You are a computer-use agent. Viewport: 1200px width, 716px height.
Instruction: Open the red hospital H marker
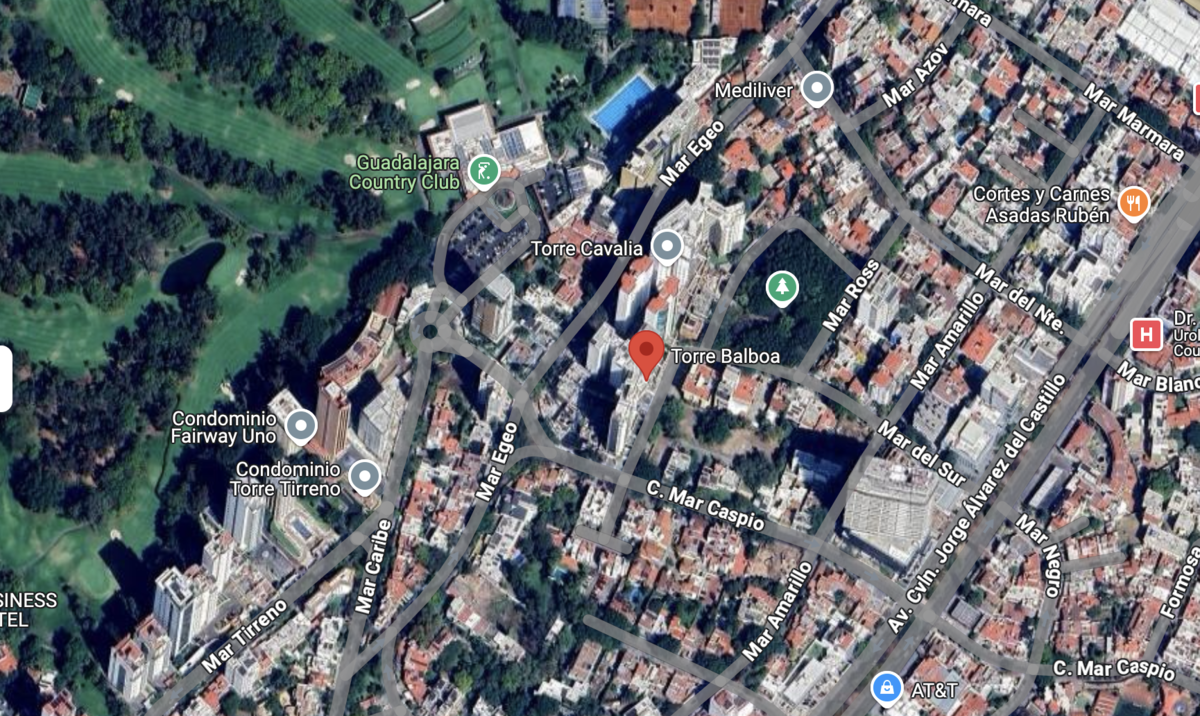pyautogui.click(x=1146, y=335)
